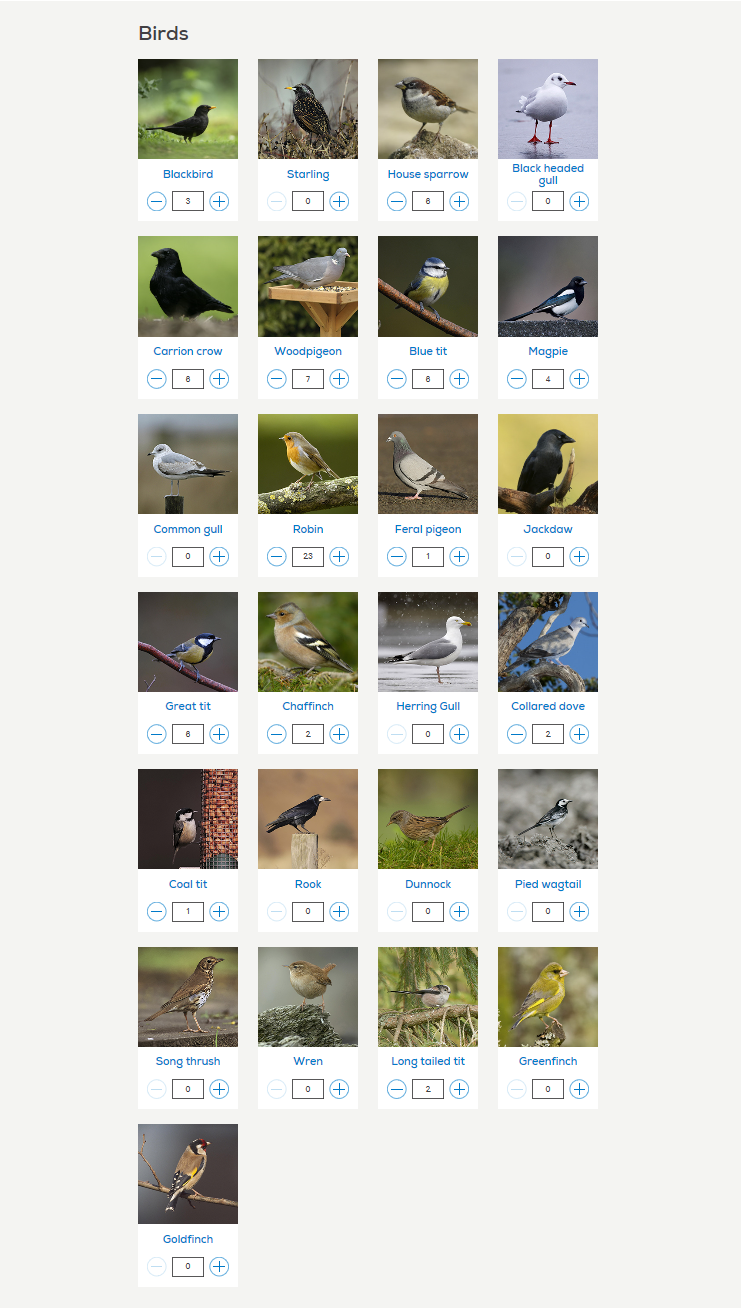The height and width of the screenshot is (1308, 741).
Task: Increase the Dunnock count
Action: [459, 911]
